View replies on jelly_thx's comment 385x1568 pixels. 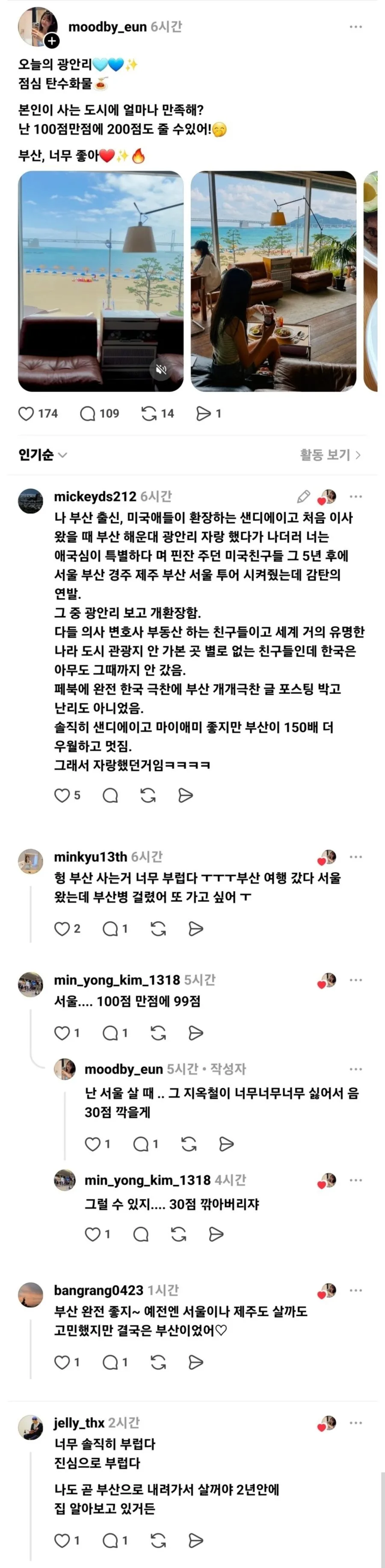[110, 1541]
